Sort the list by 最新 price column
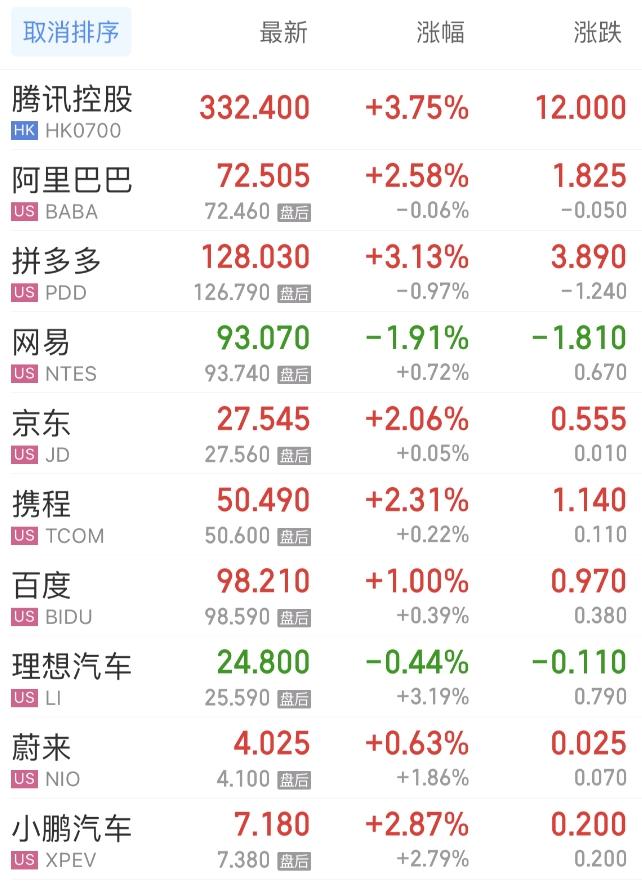Screen dimensions: 642x888 283,32
